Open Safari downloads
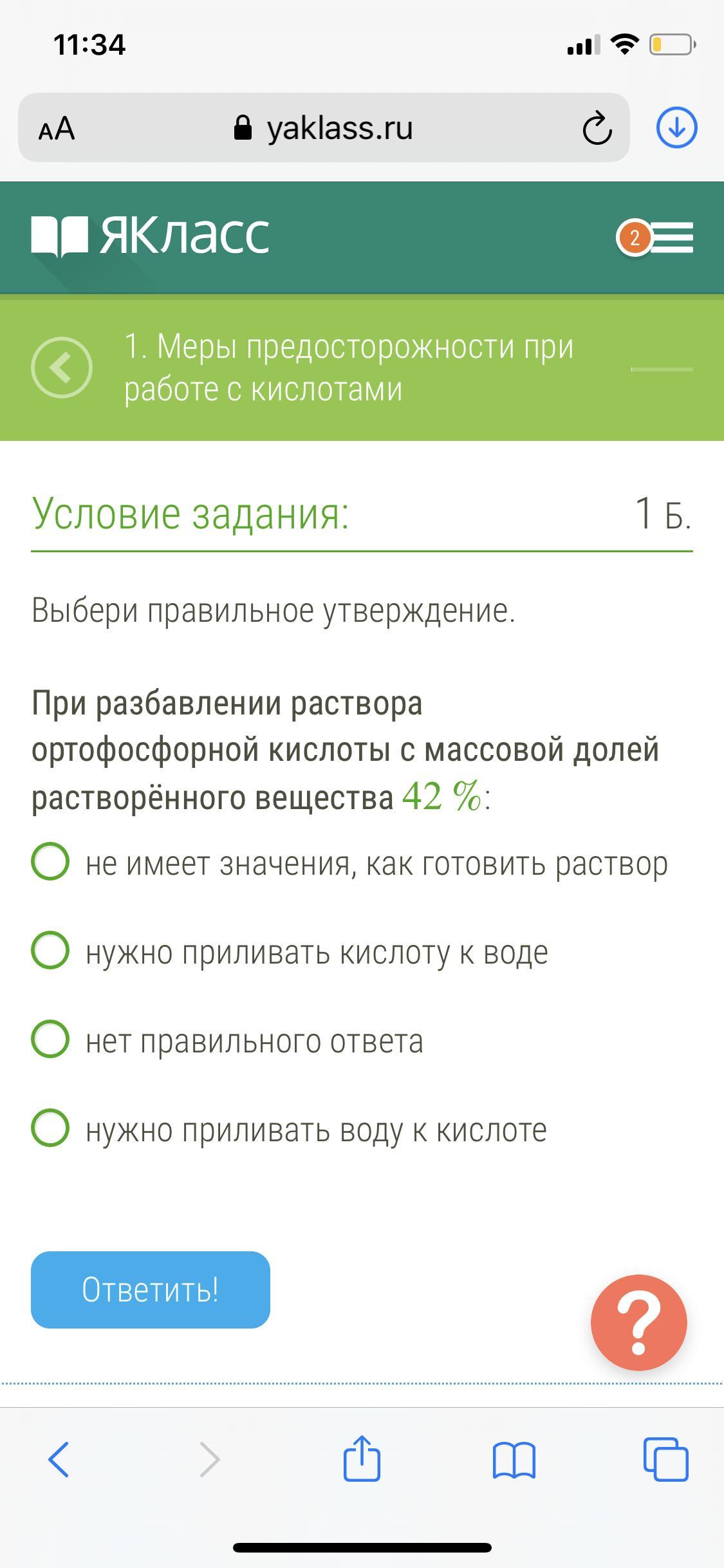Image resolution: width=724 pixels, height=1568 pixels. click(x=676, y=127)
